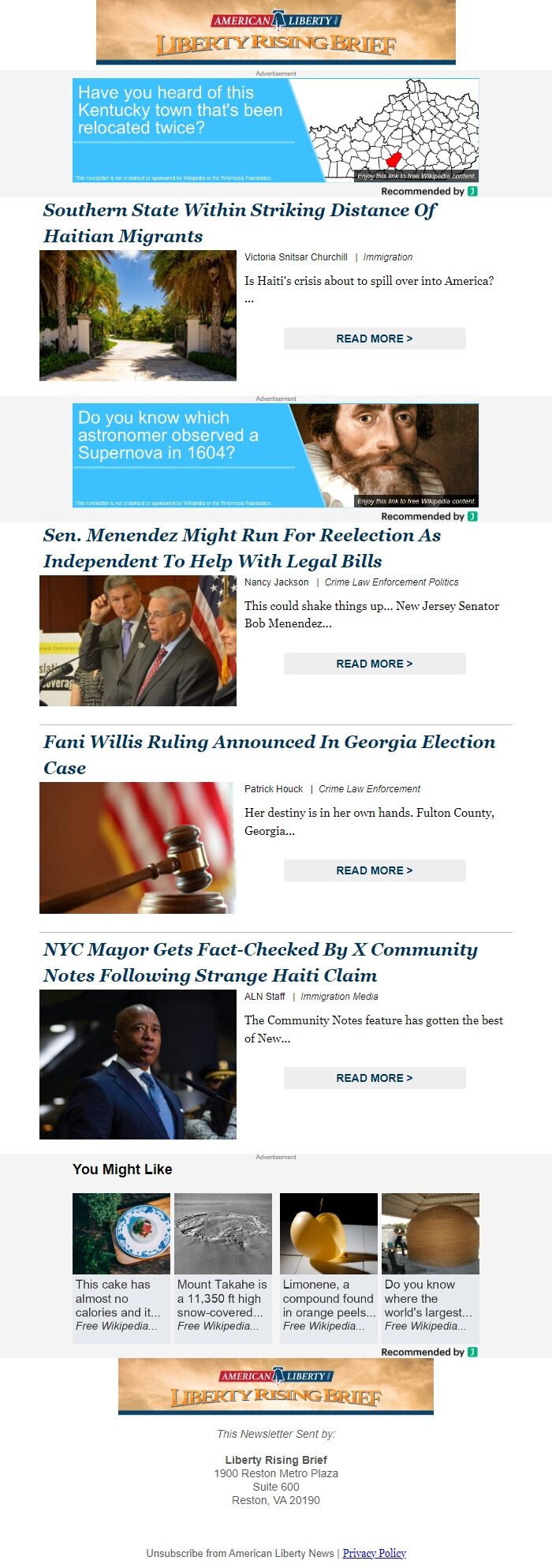Image resolution: width=552 pixels, height=1568 pixels.
Task: Tap the gated driveway photo for the migrants story
Action: [138, 316]
